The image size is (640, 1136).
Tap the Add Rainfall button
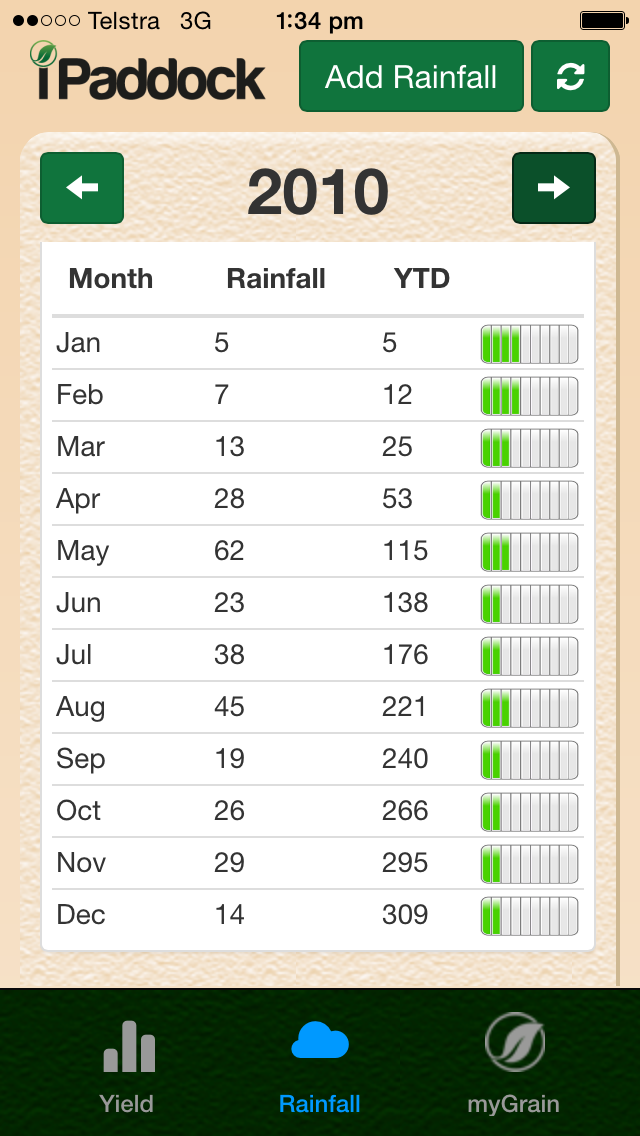click(411, 76)
